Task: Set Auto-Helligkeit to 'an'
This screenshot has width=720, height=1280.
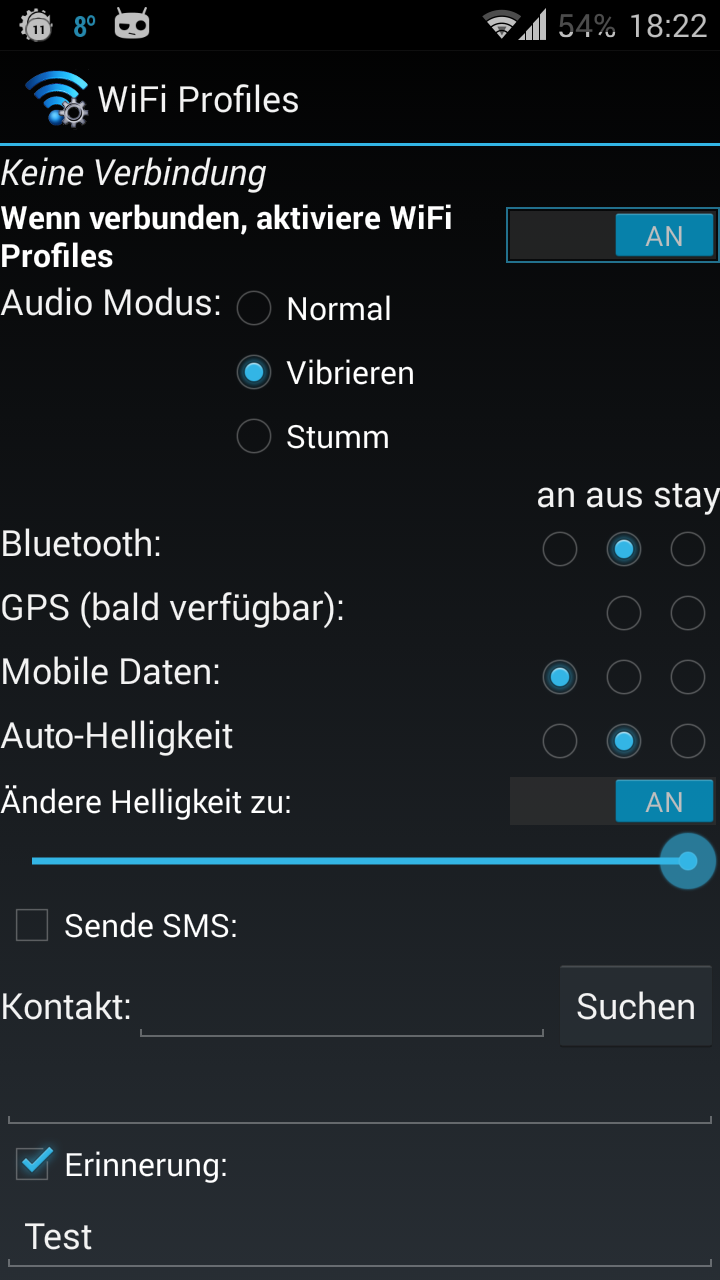Action: [560, 740]
